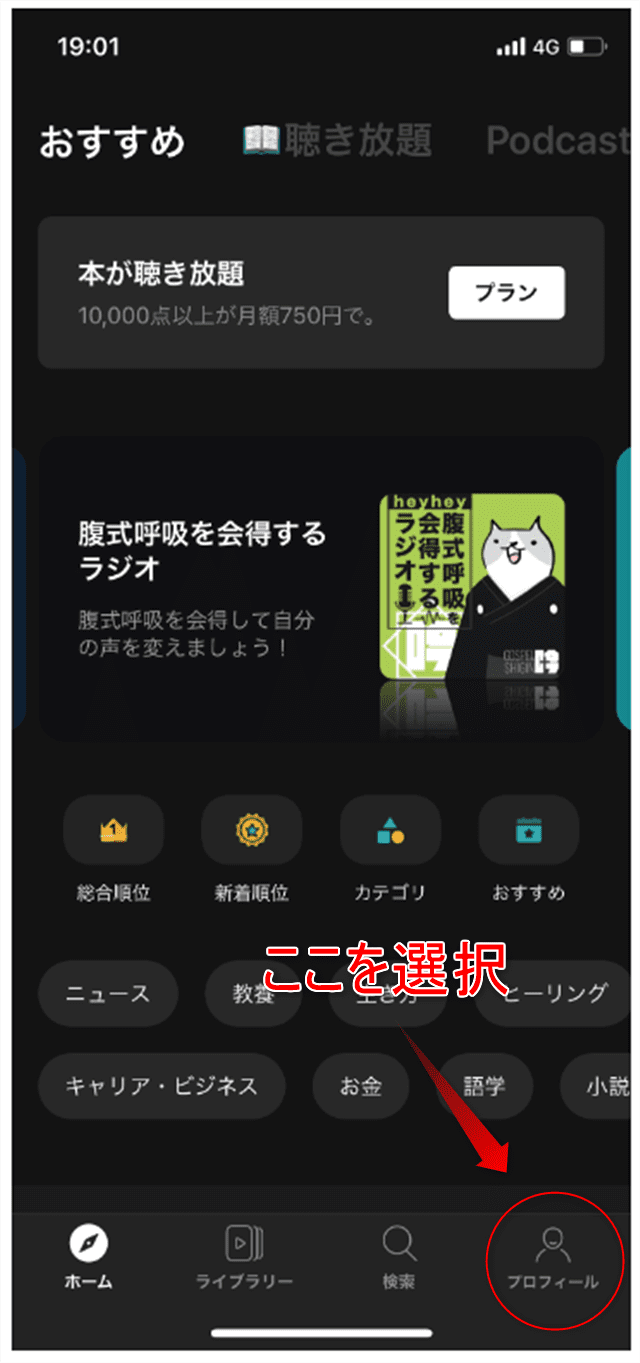Switch to the ライブラリー tab
This screenshot has width=640, height=1363.
(243, 1256)
